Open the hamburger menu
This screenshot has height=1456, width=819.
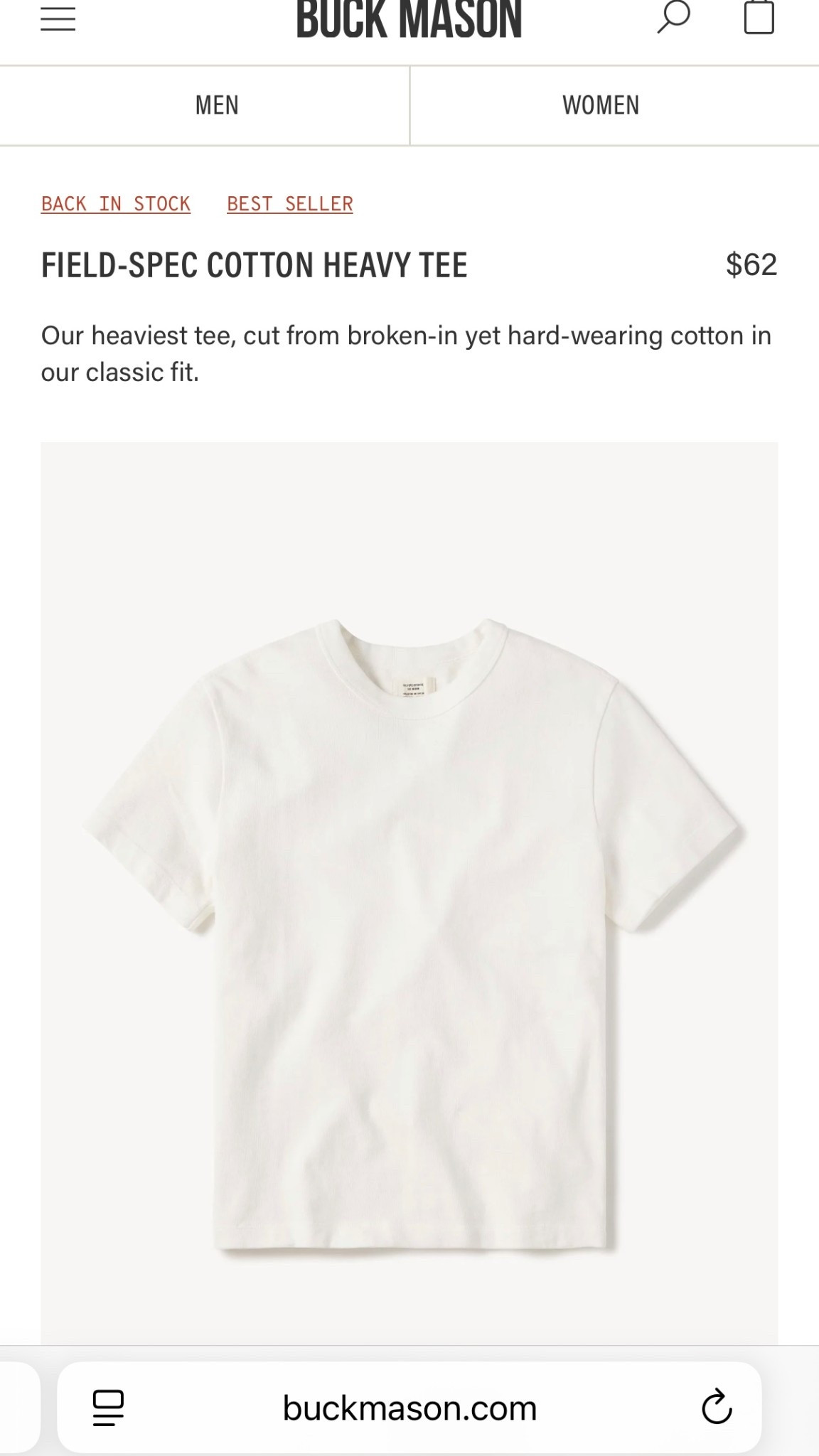click(x=58, y=18)
